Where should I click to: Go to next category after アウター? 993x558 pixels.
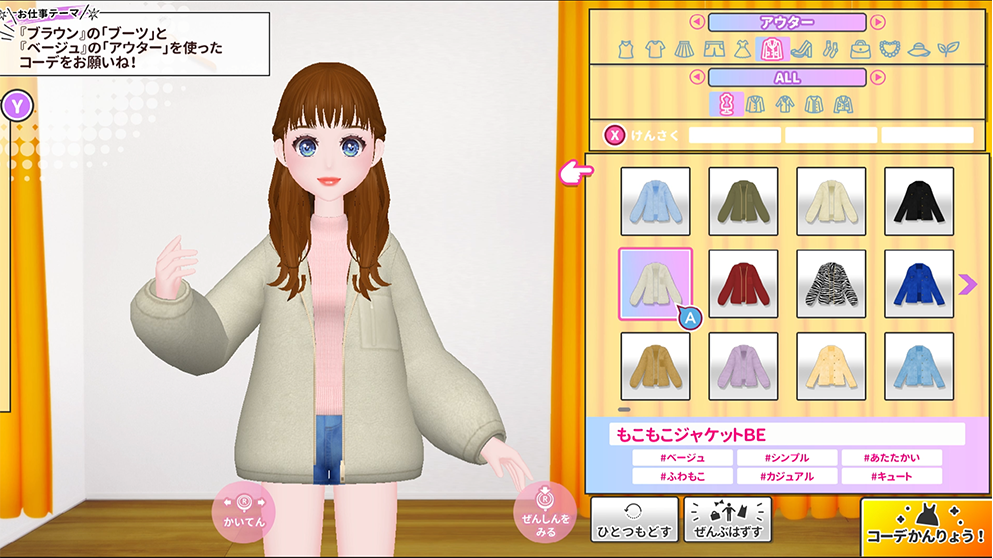877,22
